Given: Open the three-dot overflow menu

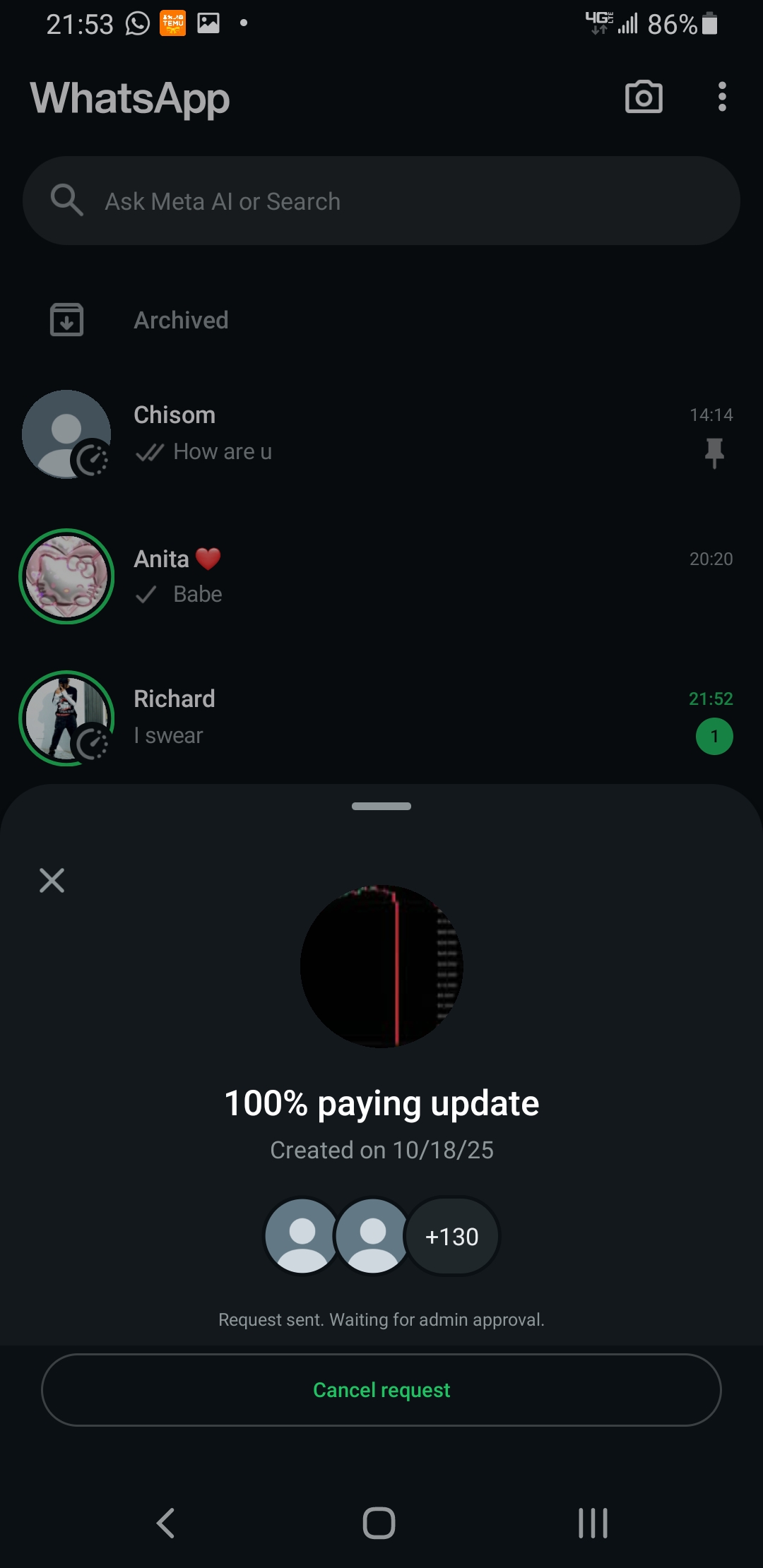Looking at the screenshot, I should [721, 97].
